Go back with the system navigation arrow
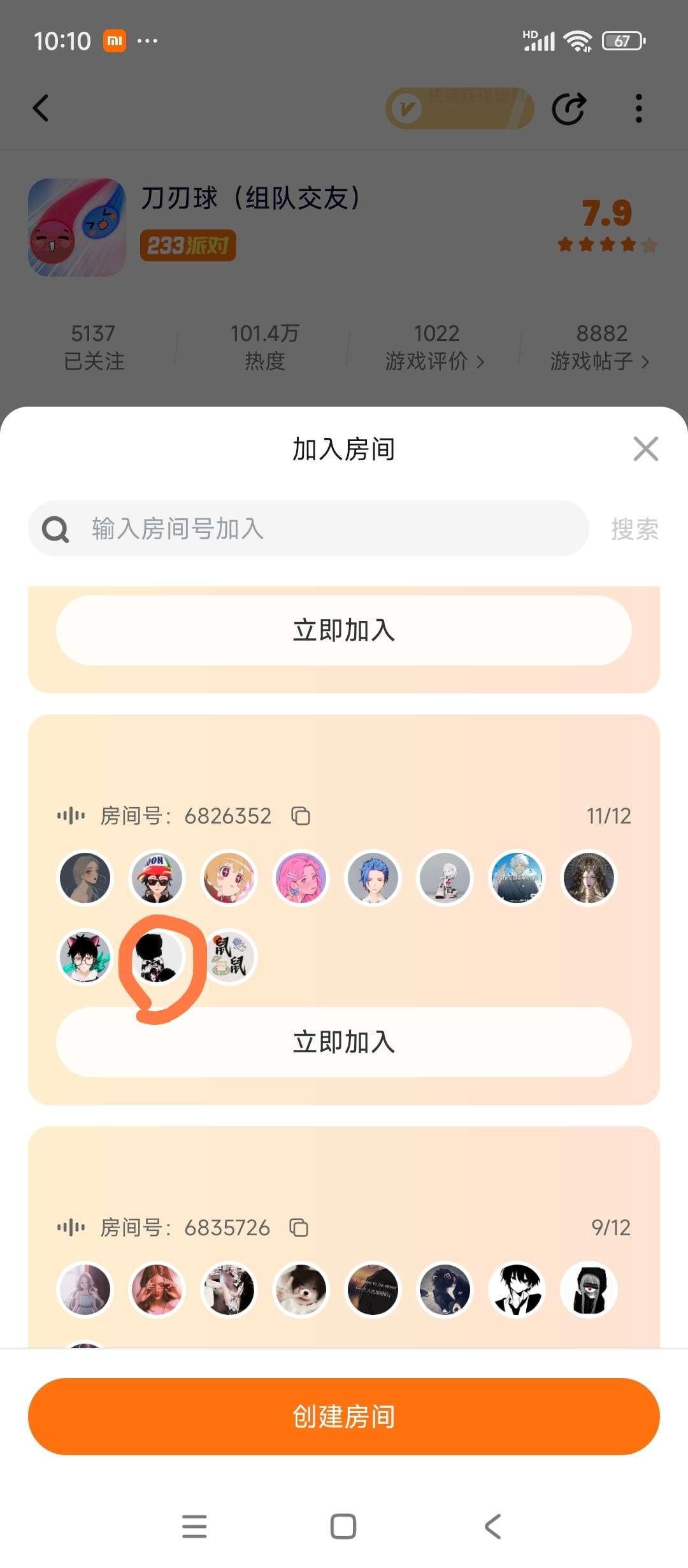The image size is (688, 1568). point(493,1527)
